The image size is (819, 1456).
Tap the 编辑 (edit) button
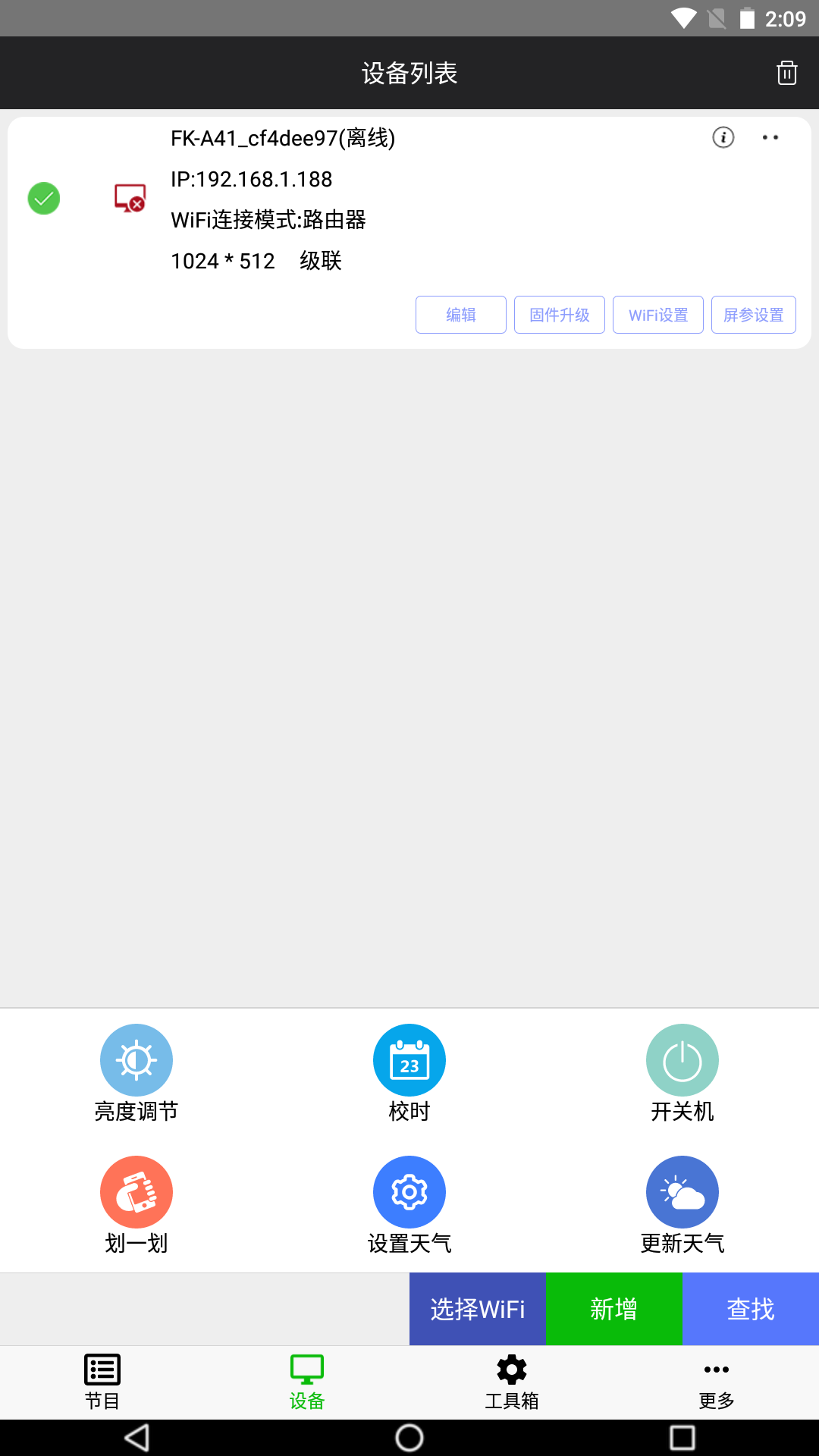(460, 315)
